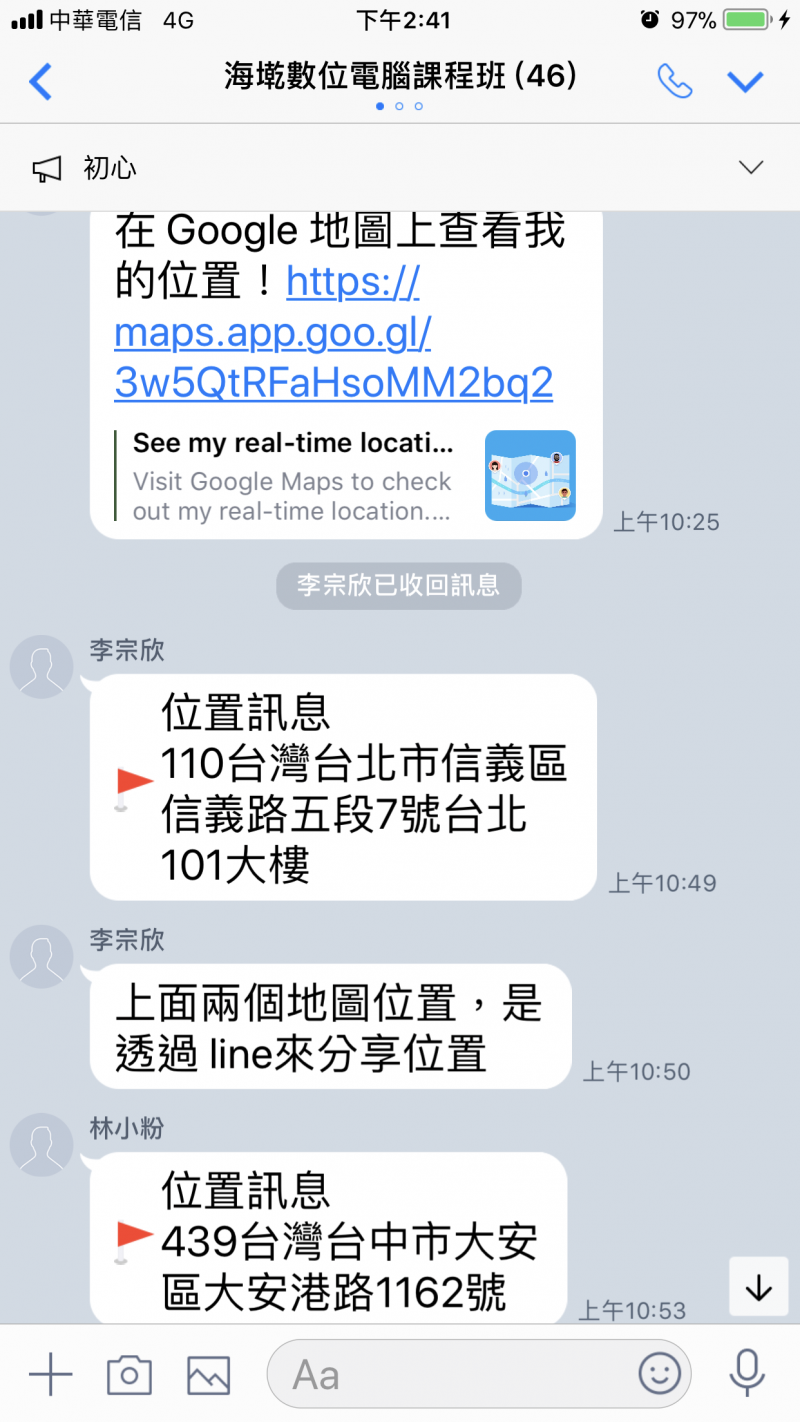Screen dimensions: 800x1422
Task: Tap the 海墘數位電腦課程班 chat title
Action: pos(399,78)
